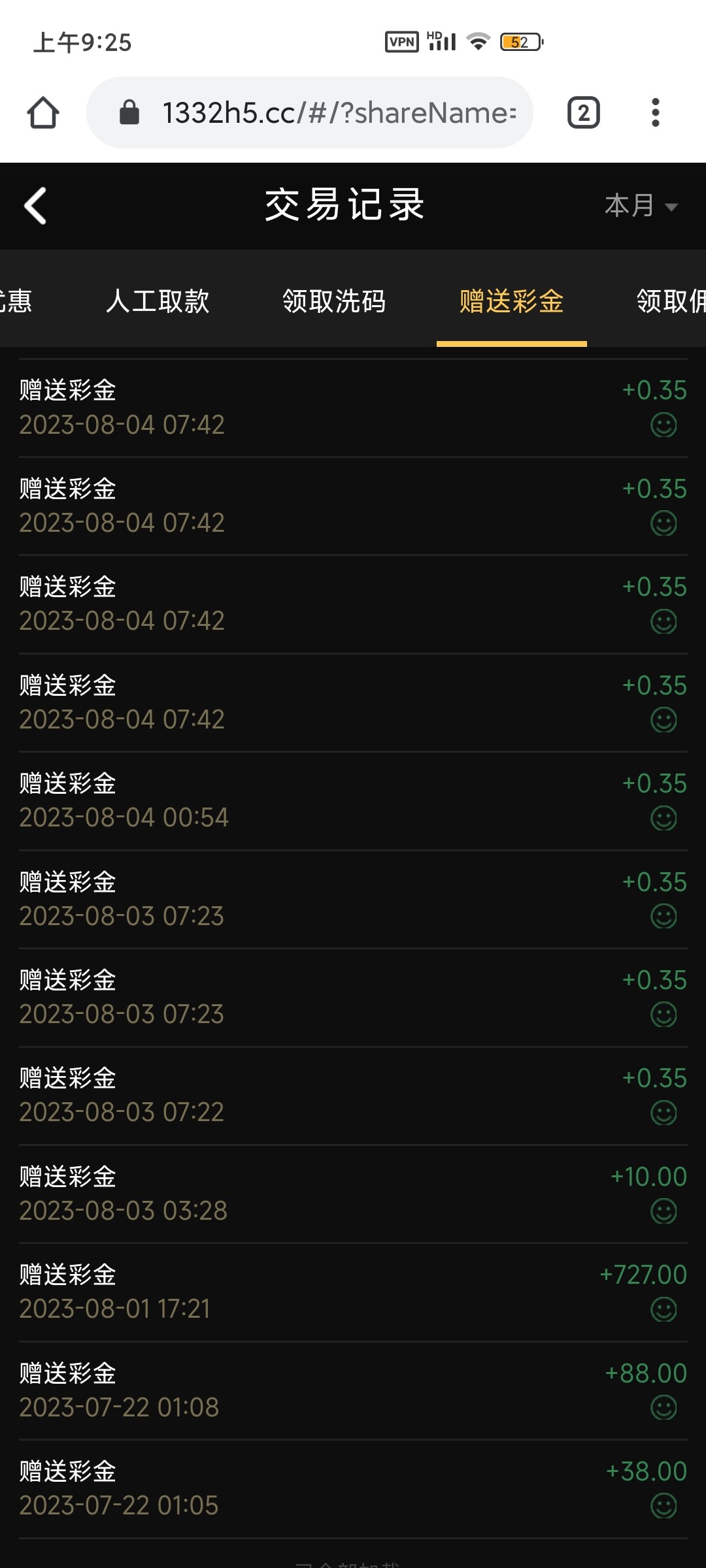Click the smiley icon next to the +727.00 entry
The image size is (706, 1568).
(x=664, y=1309)
